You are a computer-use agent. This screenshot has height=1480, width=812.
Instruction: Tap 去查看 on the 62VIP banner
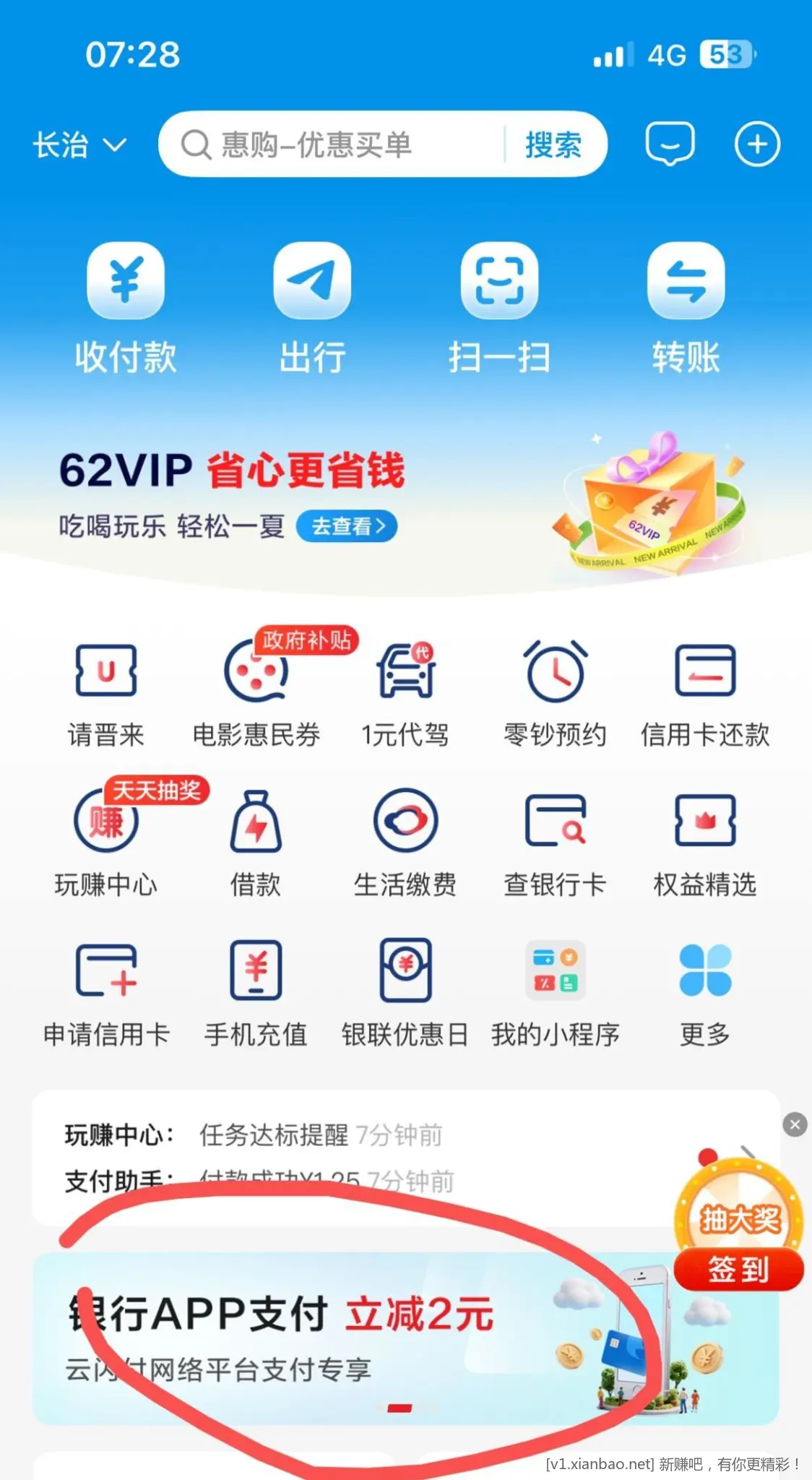coord(347,526)
